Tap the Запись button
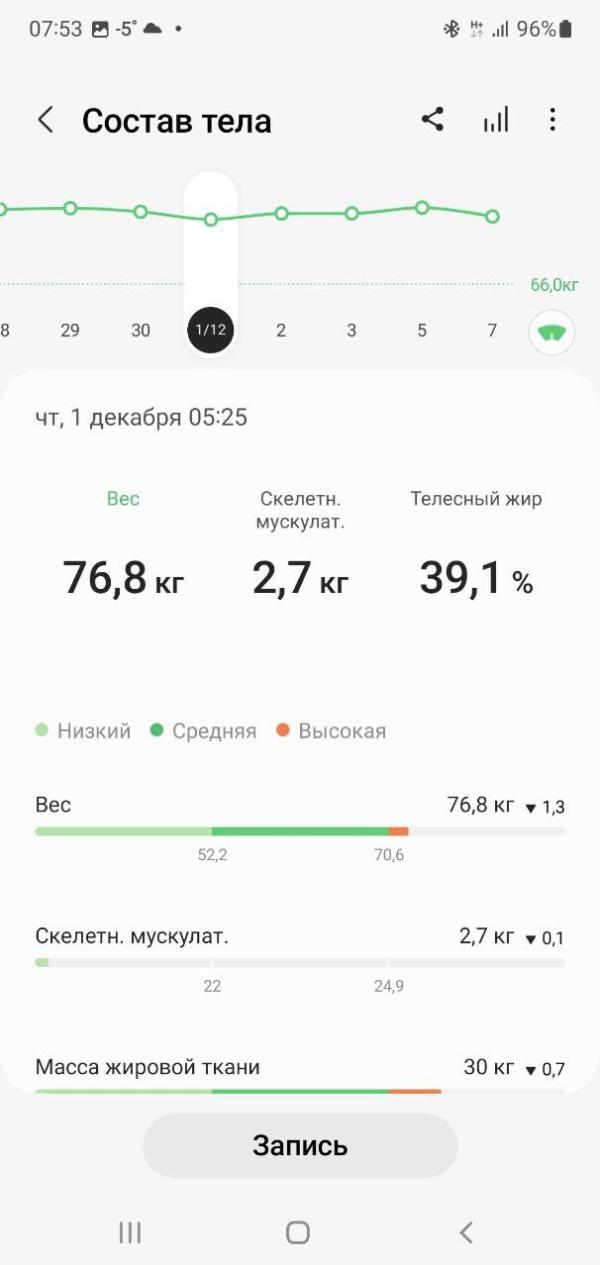This screenshot has height=1265, width=600. click(x=300, y=1146)
